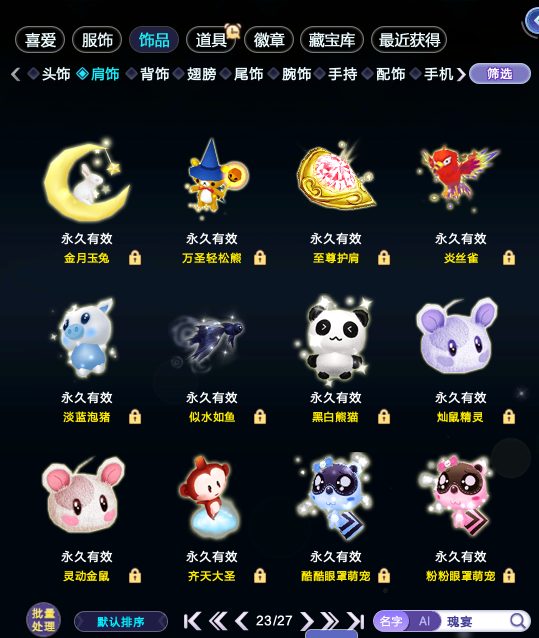Show 最近获得 items

(x=409, y=40)
